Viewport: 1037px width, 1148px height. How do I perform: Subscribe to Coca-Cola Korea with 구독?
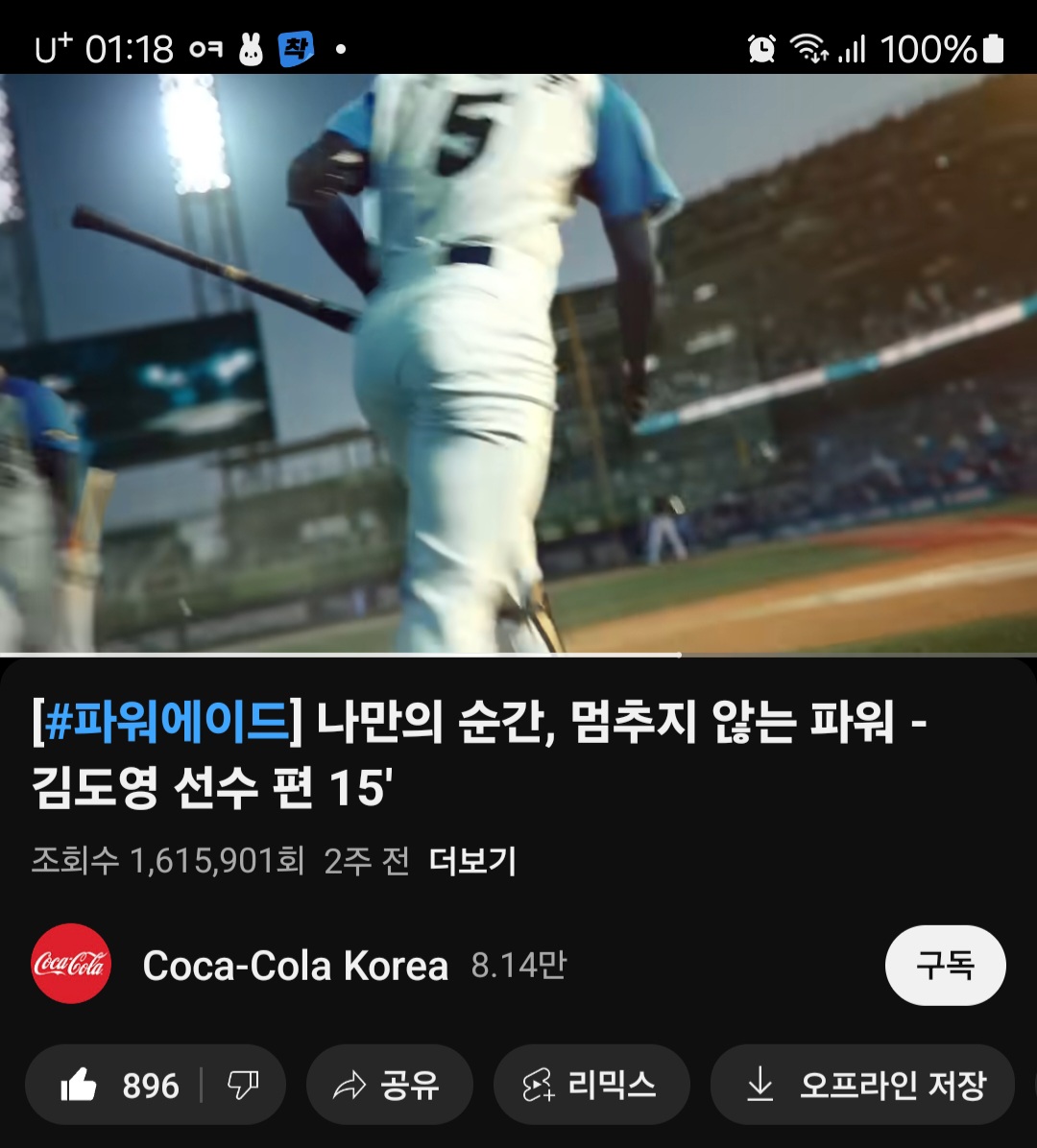[945, 966]
